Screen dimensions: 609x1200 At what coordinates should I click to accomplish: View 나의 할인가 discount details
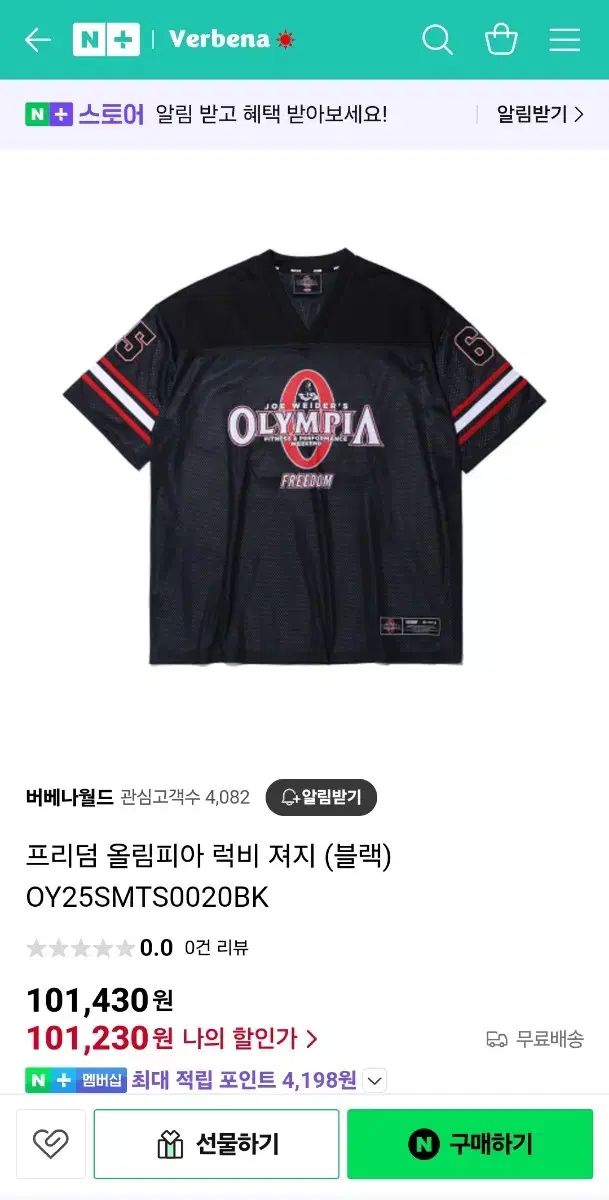(x=249, y=1039)
